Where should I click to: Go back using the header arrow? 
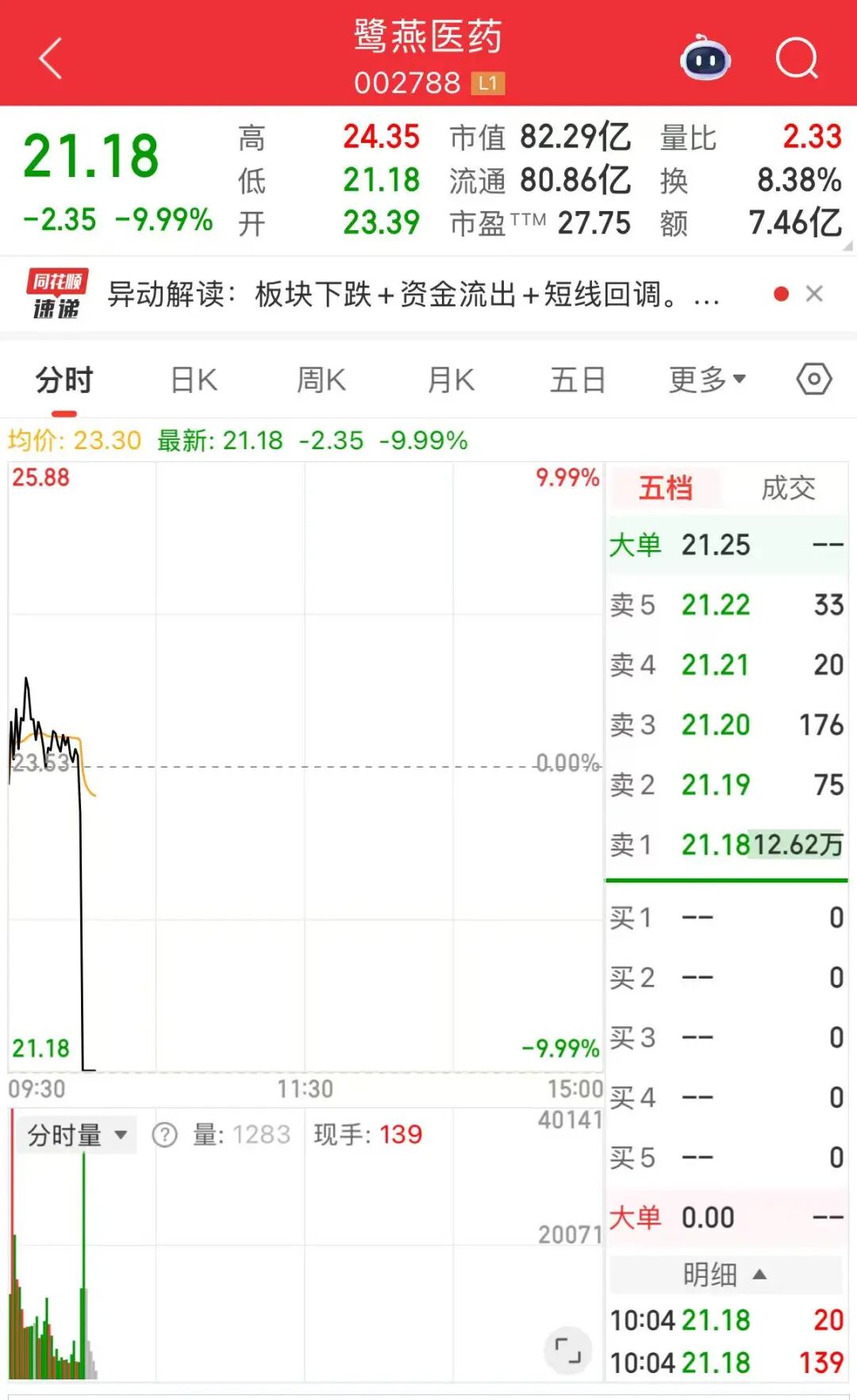point(51,59)
